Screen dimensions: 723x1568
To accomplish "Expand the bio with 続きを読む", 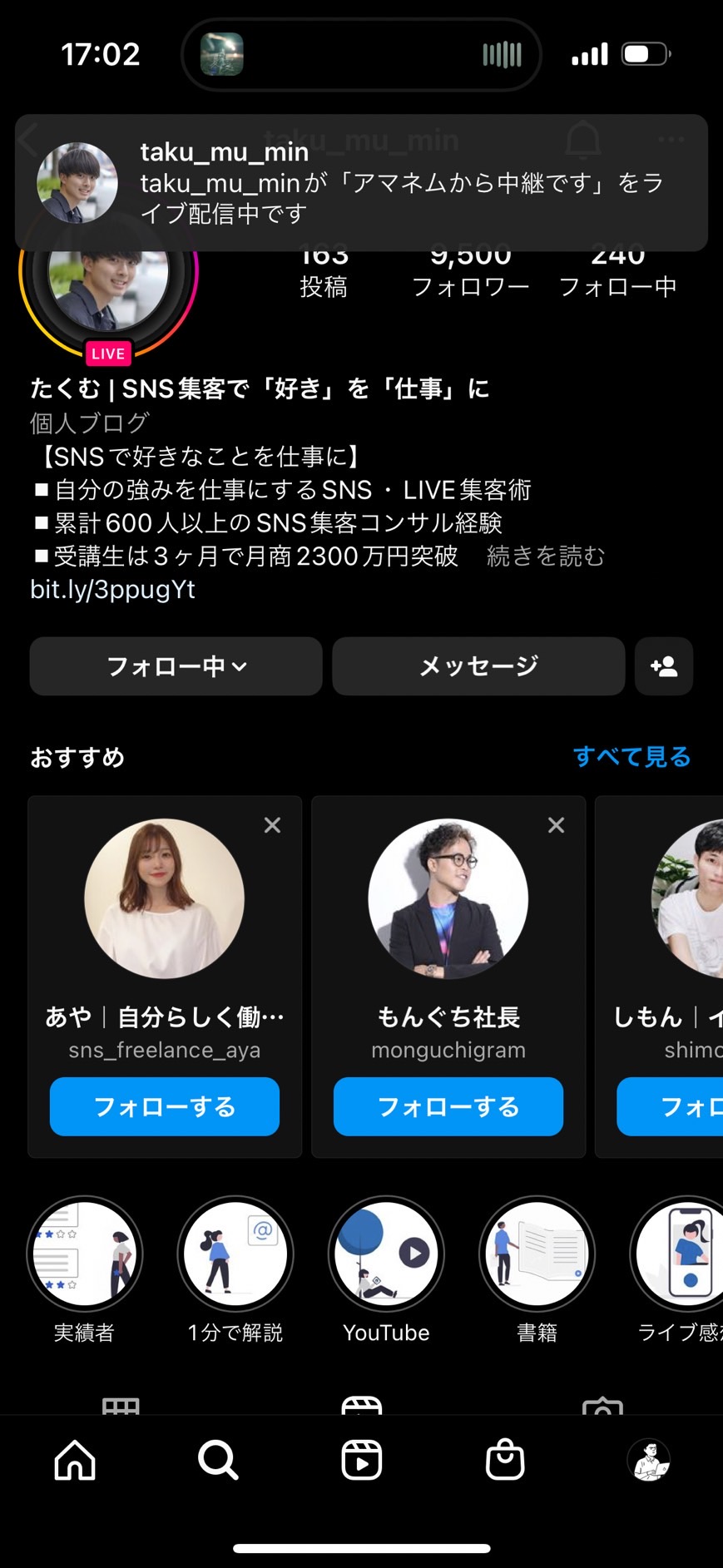I will pyautogui.click(x=546, y=556).
